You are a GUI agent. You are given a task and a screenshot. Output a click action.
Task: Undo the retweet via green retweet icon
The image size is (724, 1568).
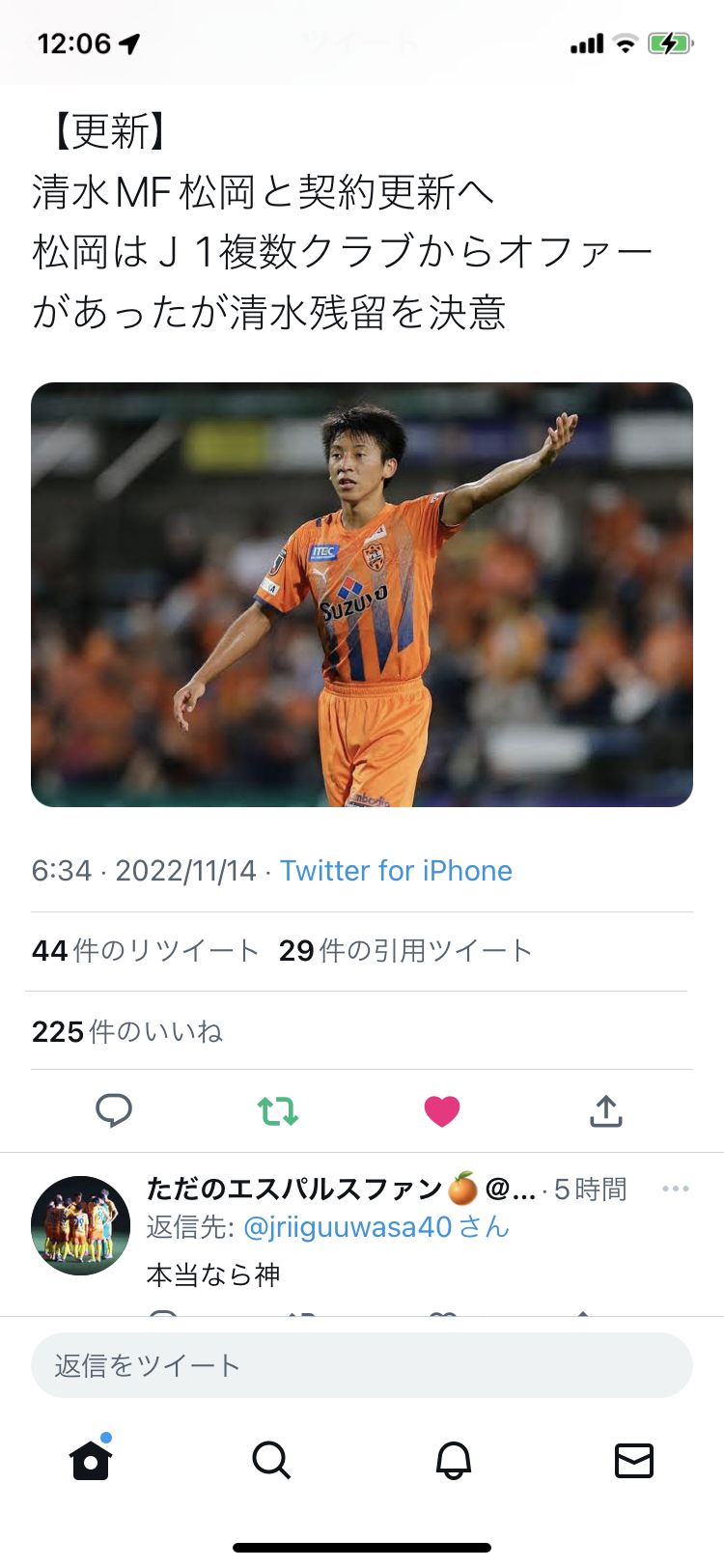278,1111
